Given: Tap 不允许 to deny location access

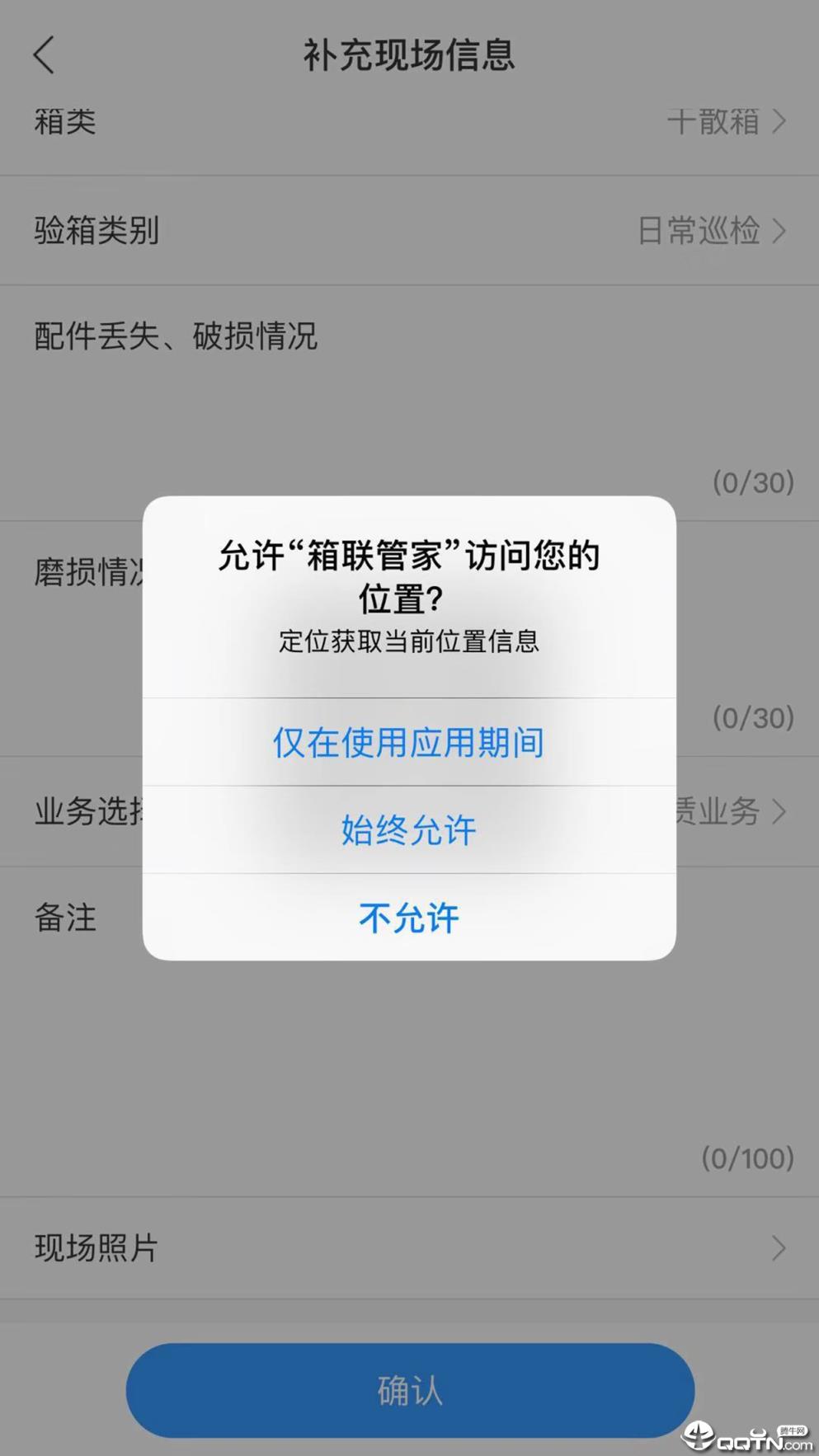Looking at the screenshot, I should pos(409,918).
